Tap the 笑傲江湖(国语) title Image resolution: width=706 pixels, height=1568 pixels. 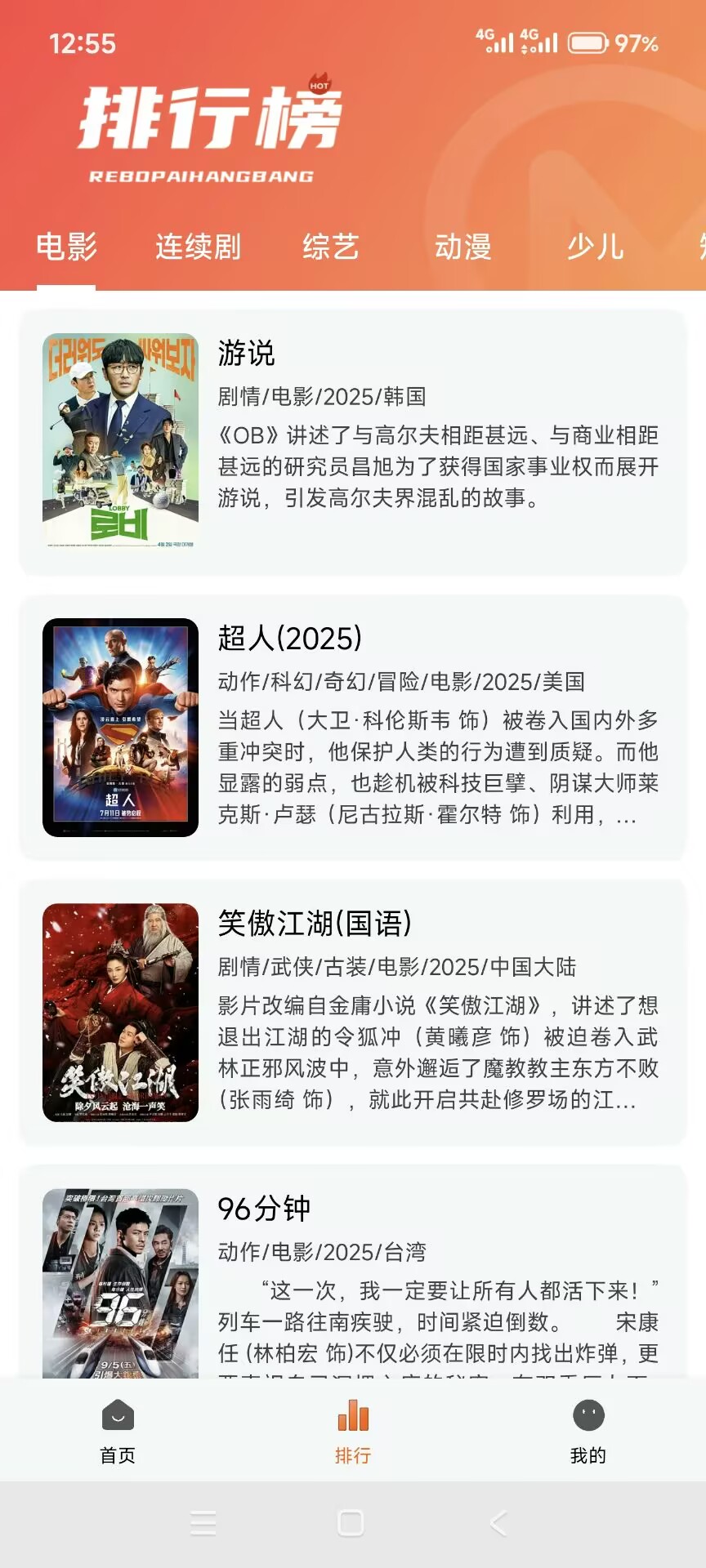click(x=317, y=924)
